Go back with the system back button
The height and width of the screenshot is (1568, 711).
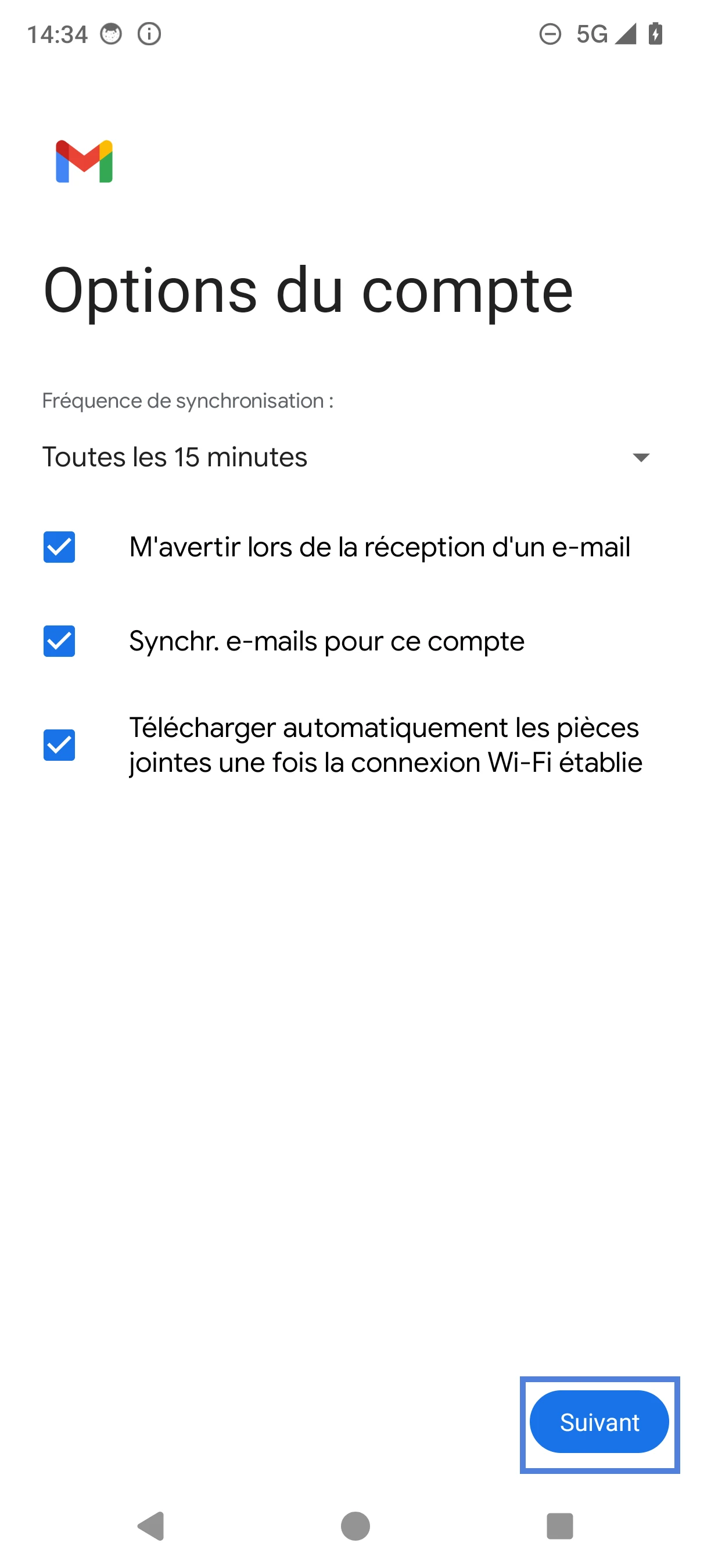coord(152,1526)
